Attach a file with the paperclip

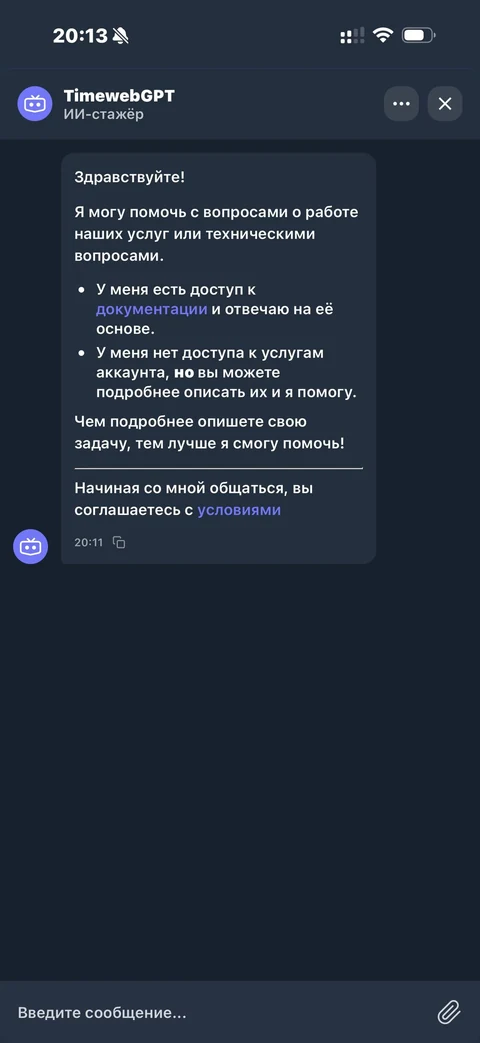coord(449,1012)
